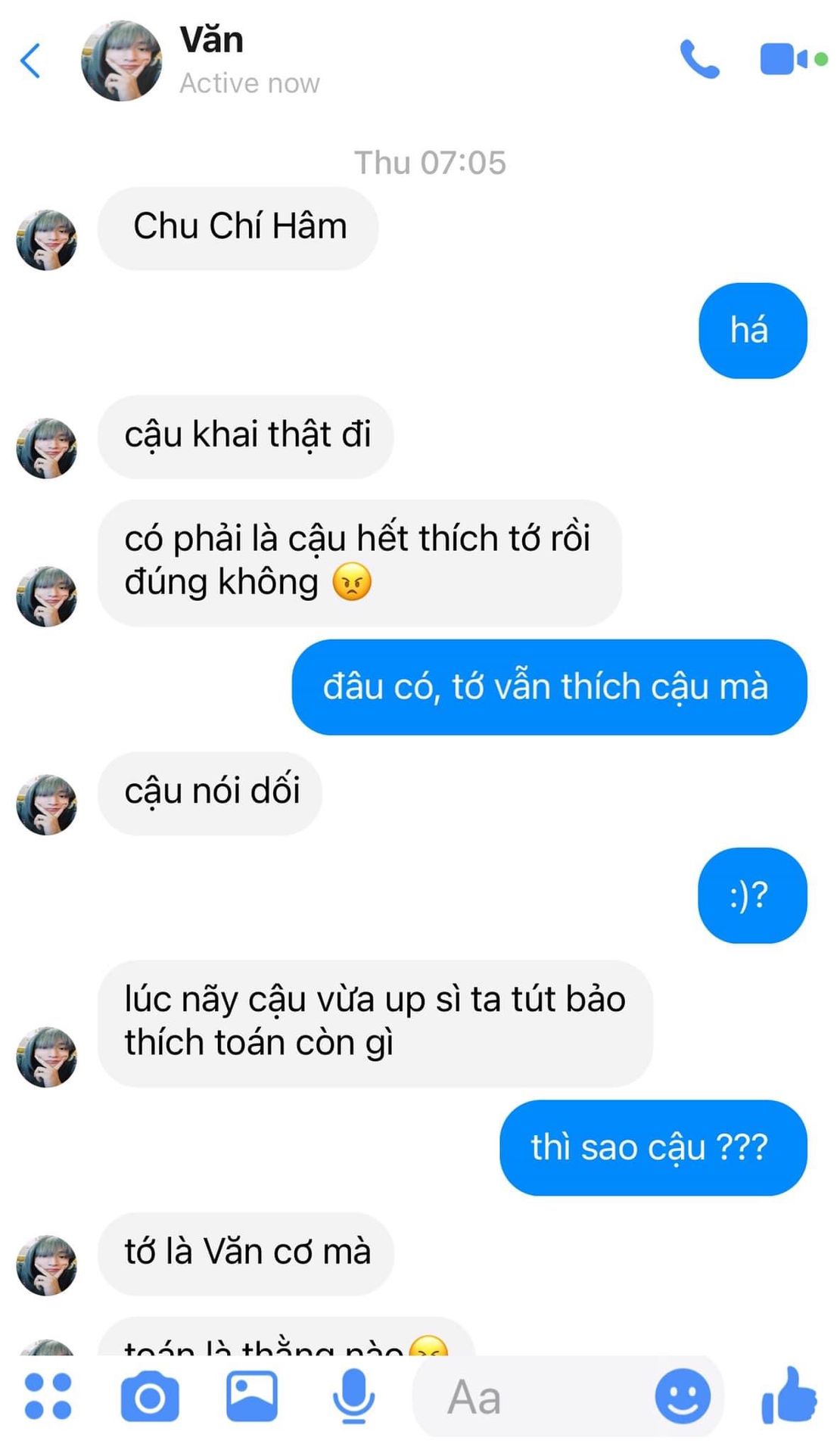Image resolution: width=840 pixels, height=1453 pixels.
Task: Open the more apps grid menu
Action: [x=48, y=1396]
